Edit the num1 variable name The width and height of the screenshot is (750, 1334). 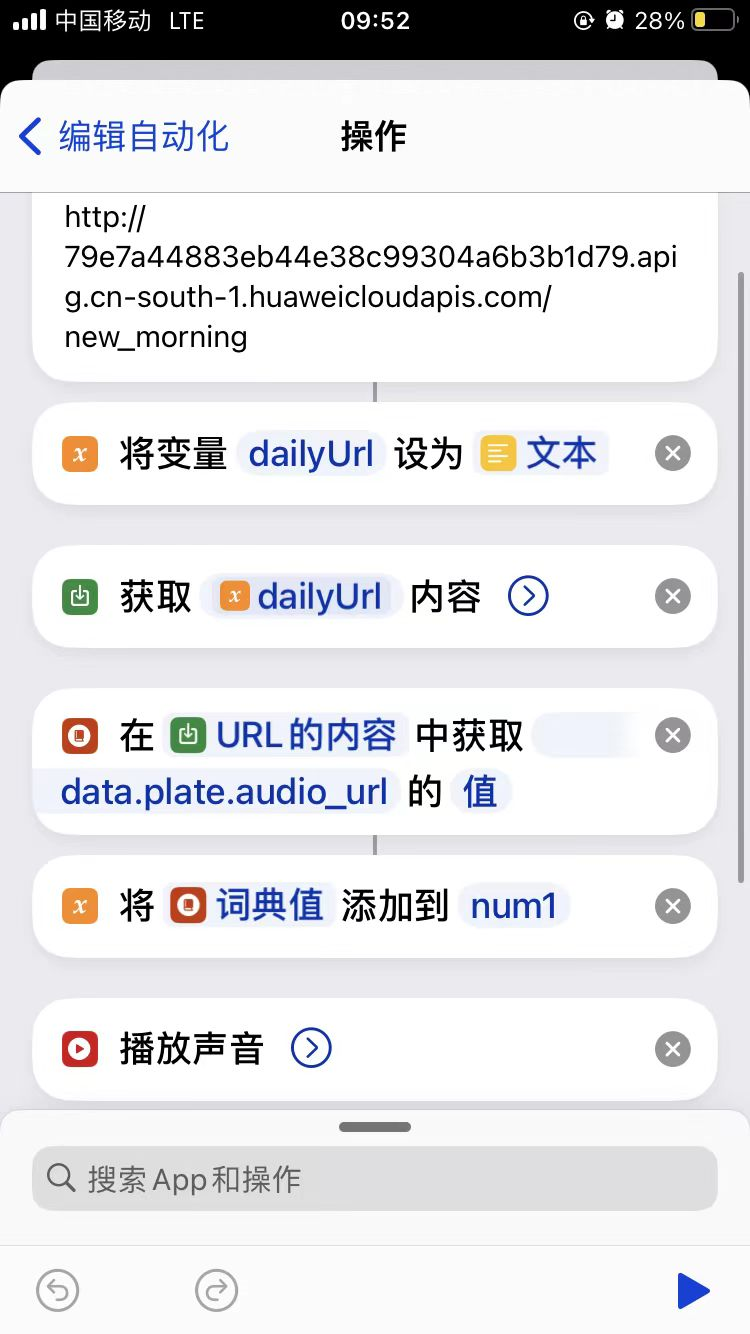click(513, 907)
